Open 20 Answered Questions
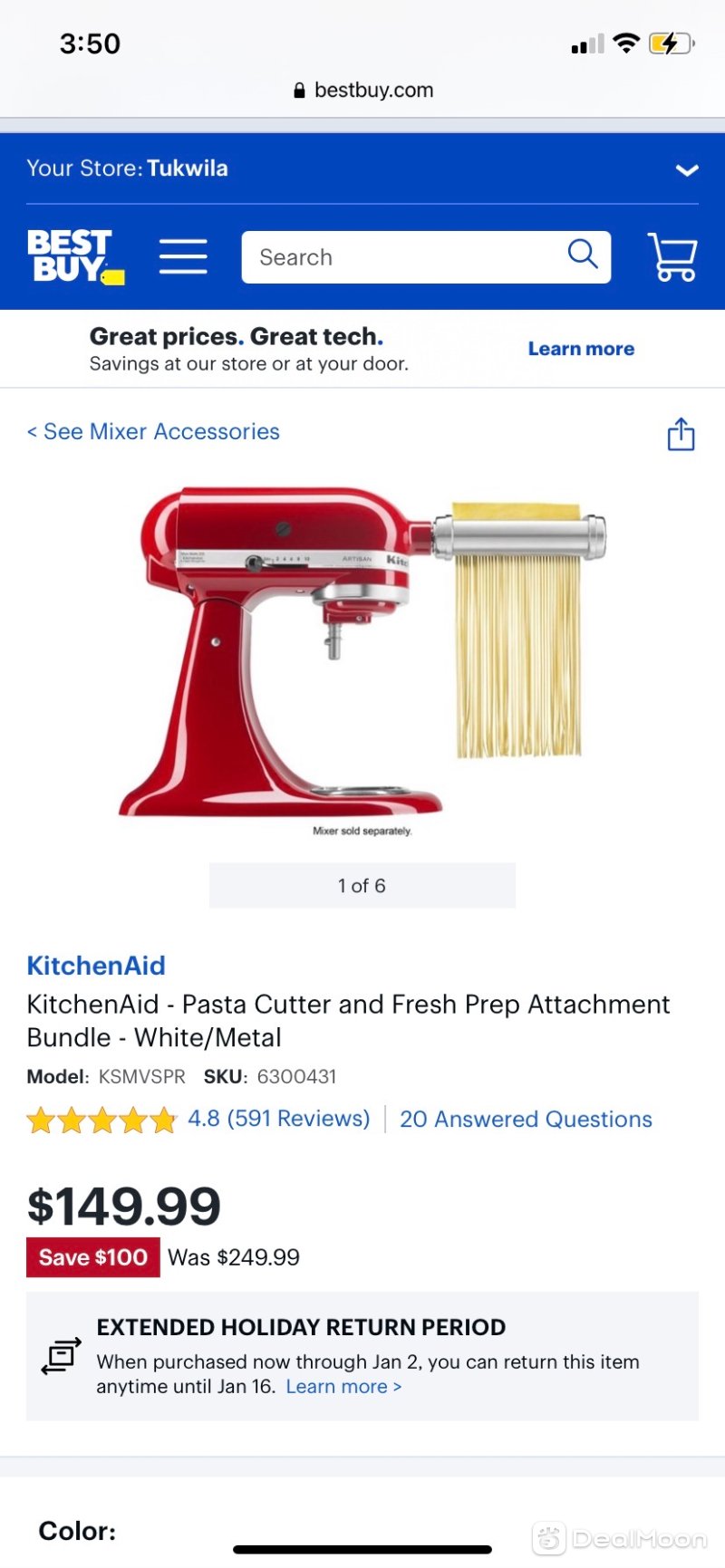The width and height of the screenshot is (725, 1568). click(x=526, y=1120)
